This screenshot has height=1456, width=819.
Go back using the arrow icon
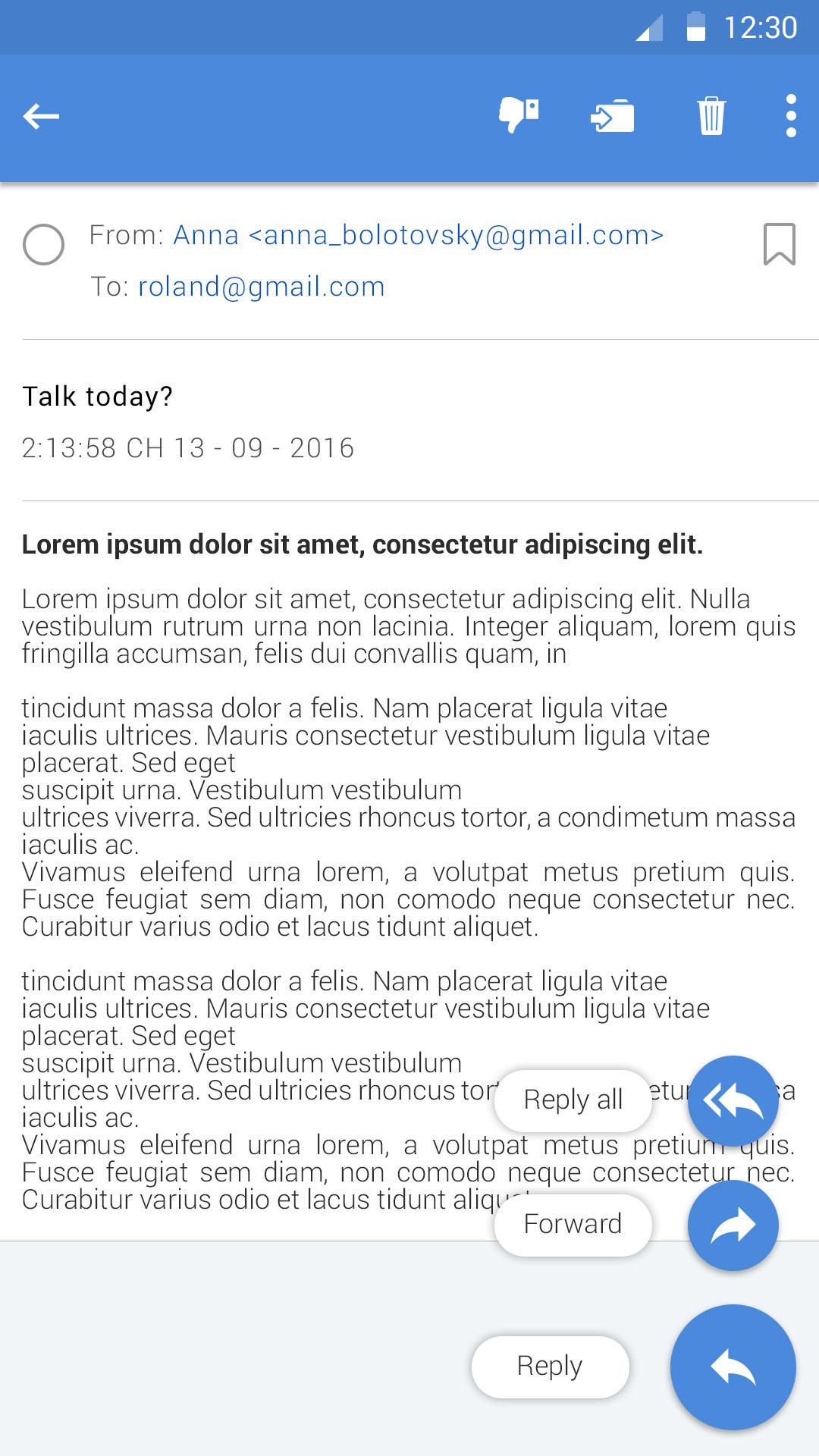tap(41, 116)
